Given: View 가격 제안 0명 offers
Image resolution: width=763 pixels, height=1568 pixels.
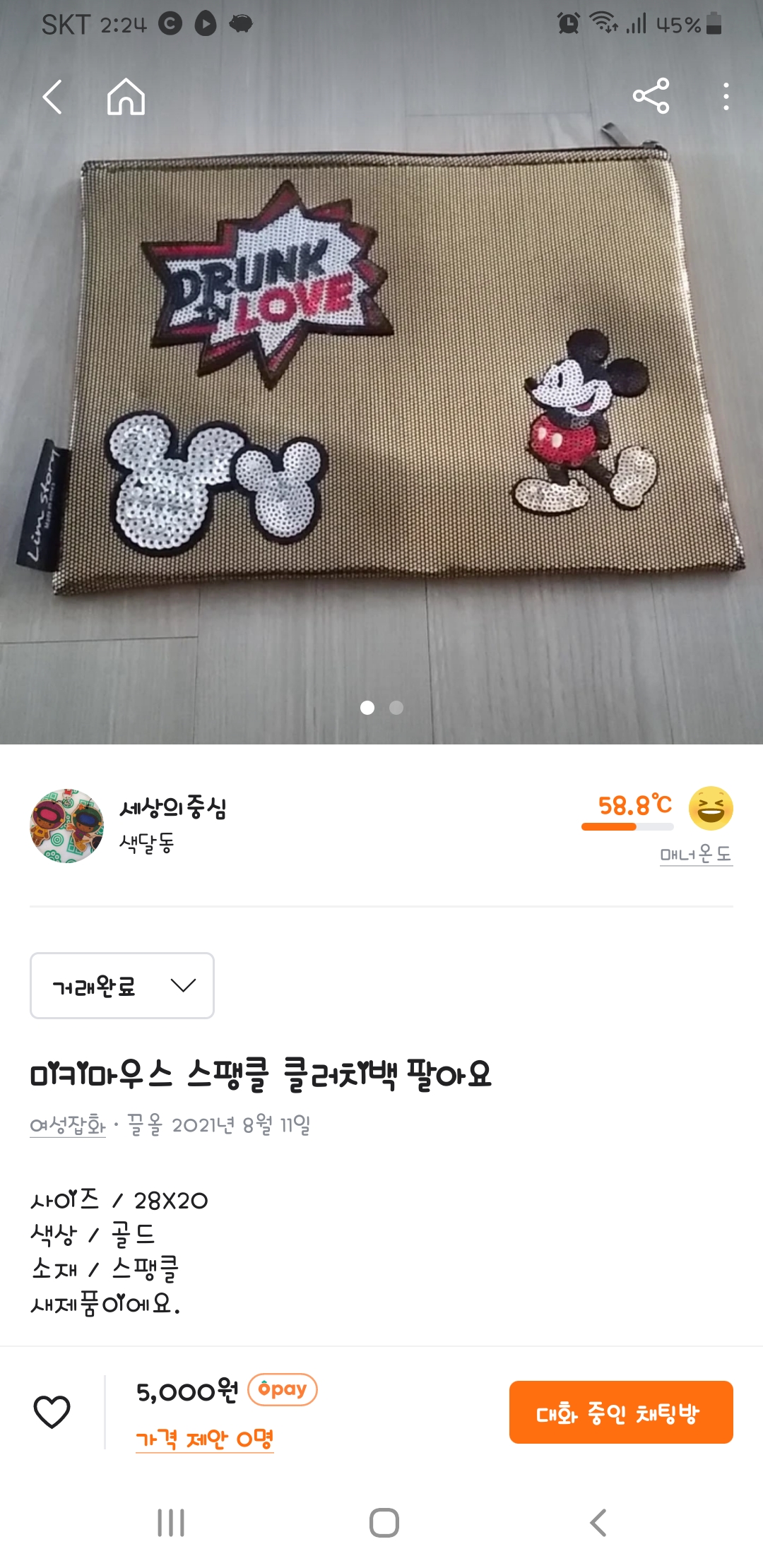Looking at the screenshot, I should tap(204, 1439).
